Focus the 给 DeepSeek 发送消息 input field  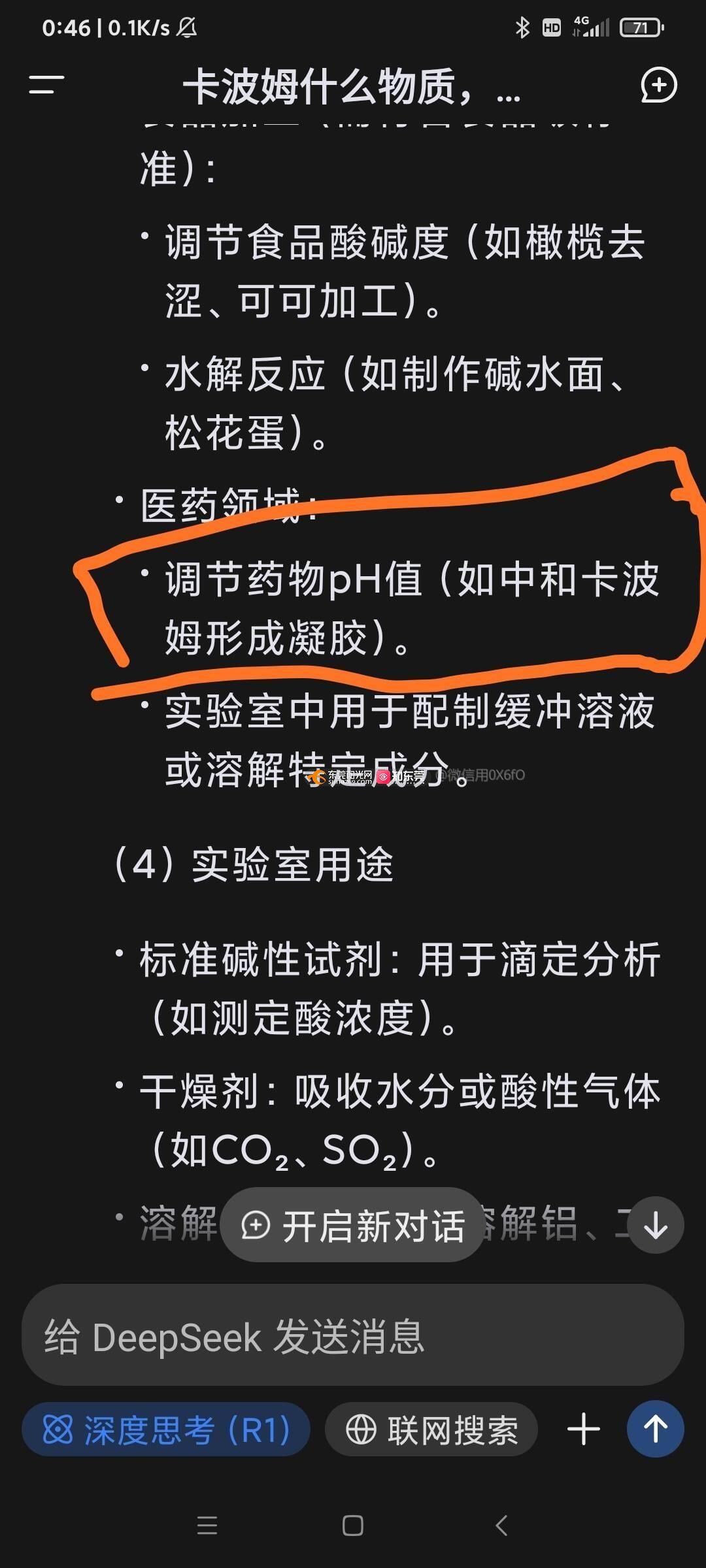[352, 1335]
